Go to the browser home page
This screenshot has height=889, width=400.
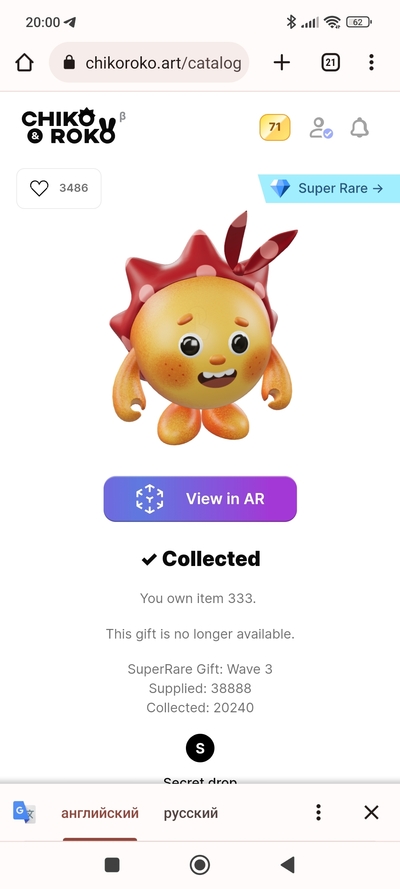pyautogui.click(x=24, y=62)
